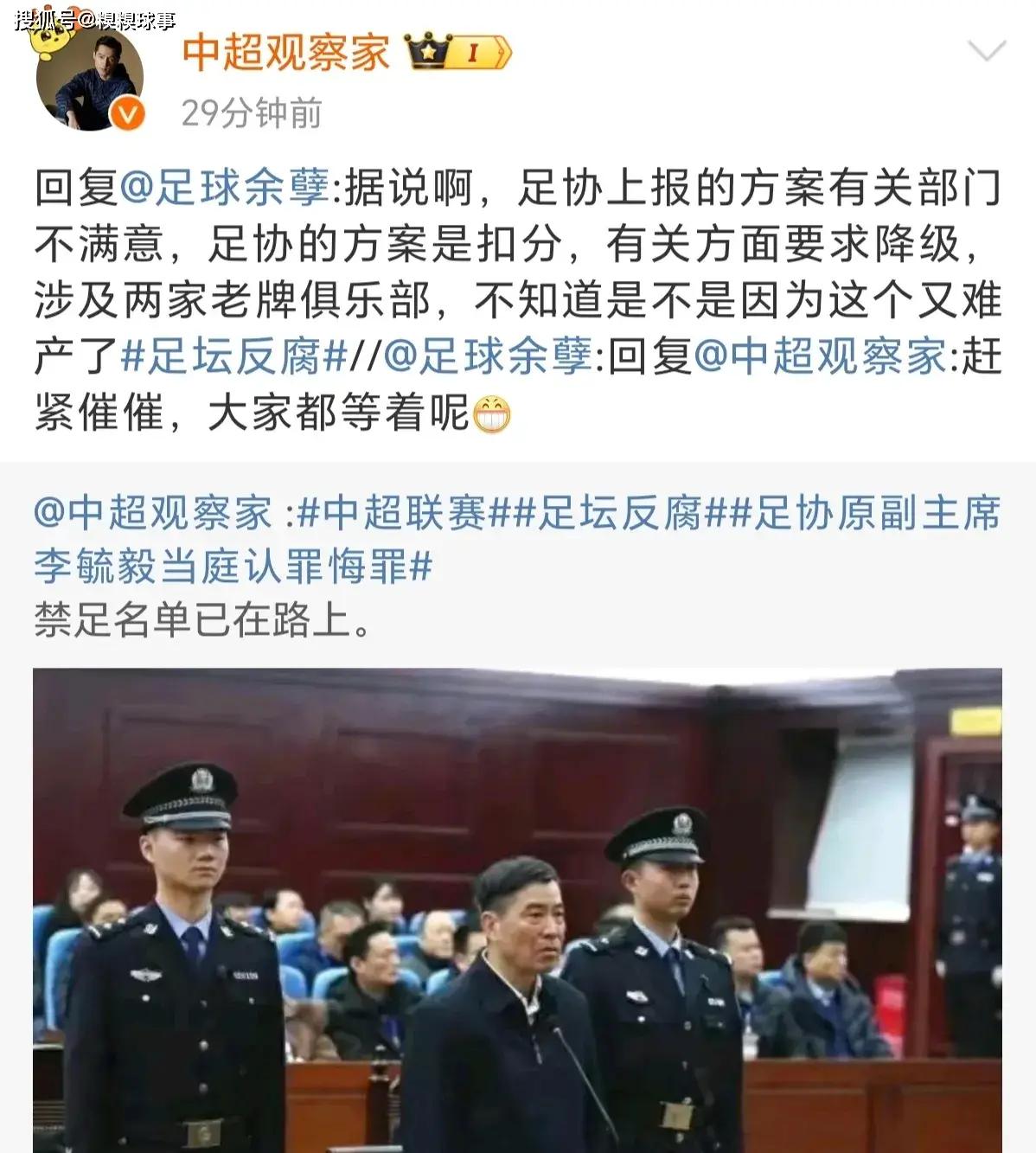Image resolution: width=1036 pixels, height=1153 pixels.
Task: Expand the post options chevron
Action: [x=987, y=52]
